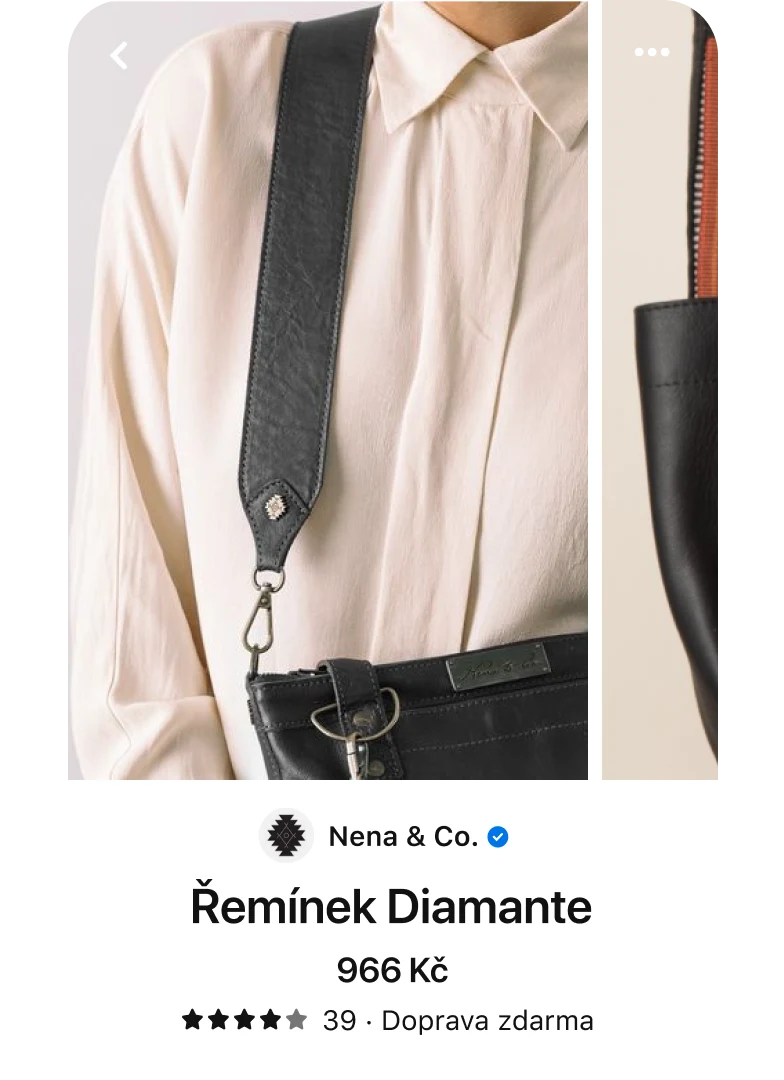784x1080 pixels.
Task: Go back using the top-left arrow
Action: [x=119, y=55]
